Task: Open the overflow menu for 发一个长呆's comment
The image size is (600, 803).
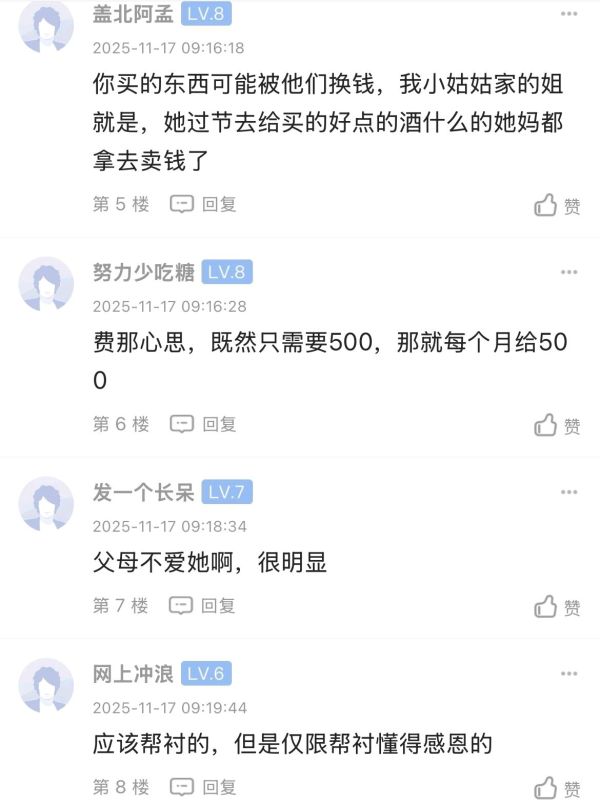Action: [569, 492]
